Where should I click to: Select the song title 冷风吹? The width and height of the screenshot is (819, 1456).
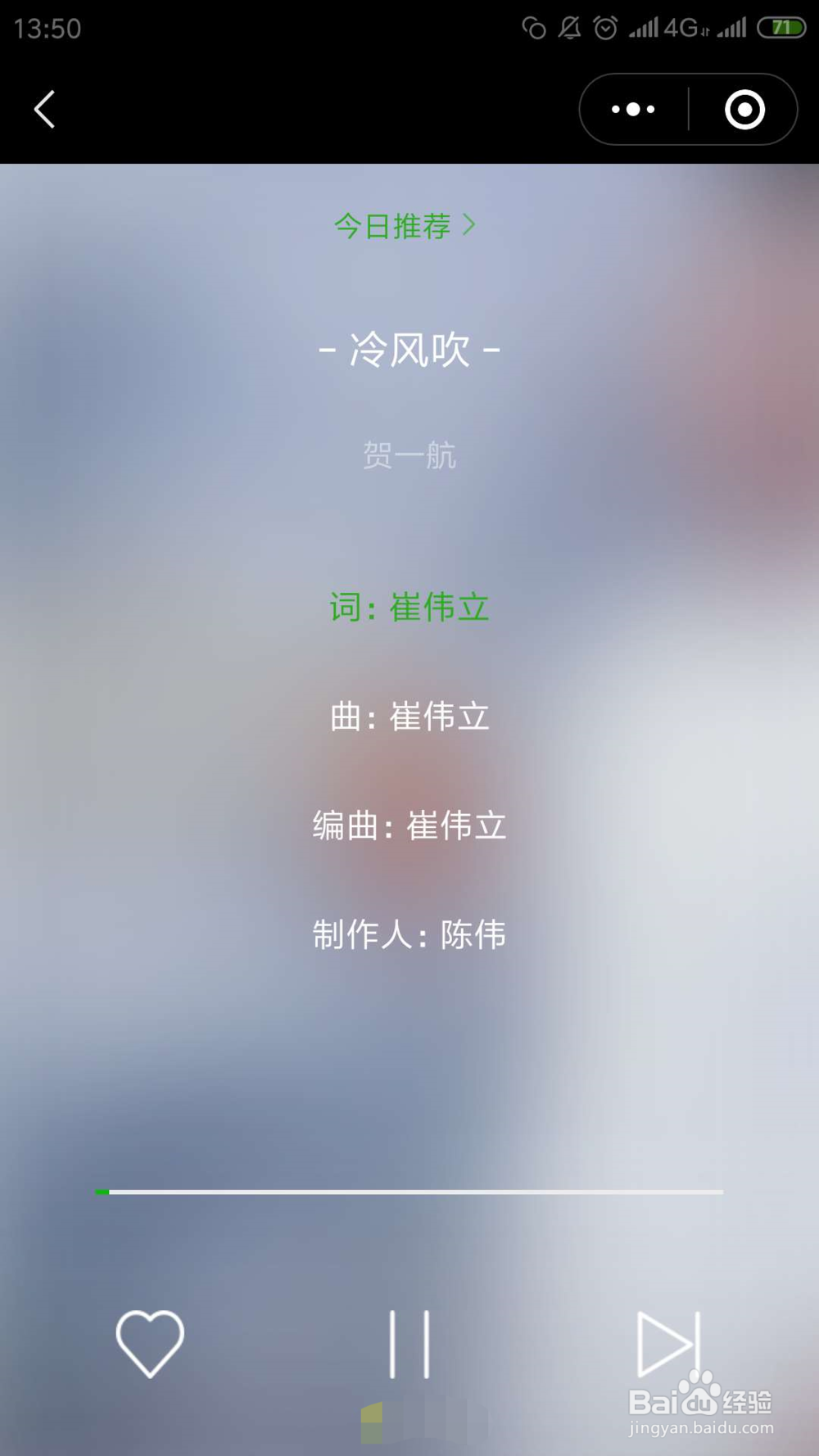pos(409,350)
